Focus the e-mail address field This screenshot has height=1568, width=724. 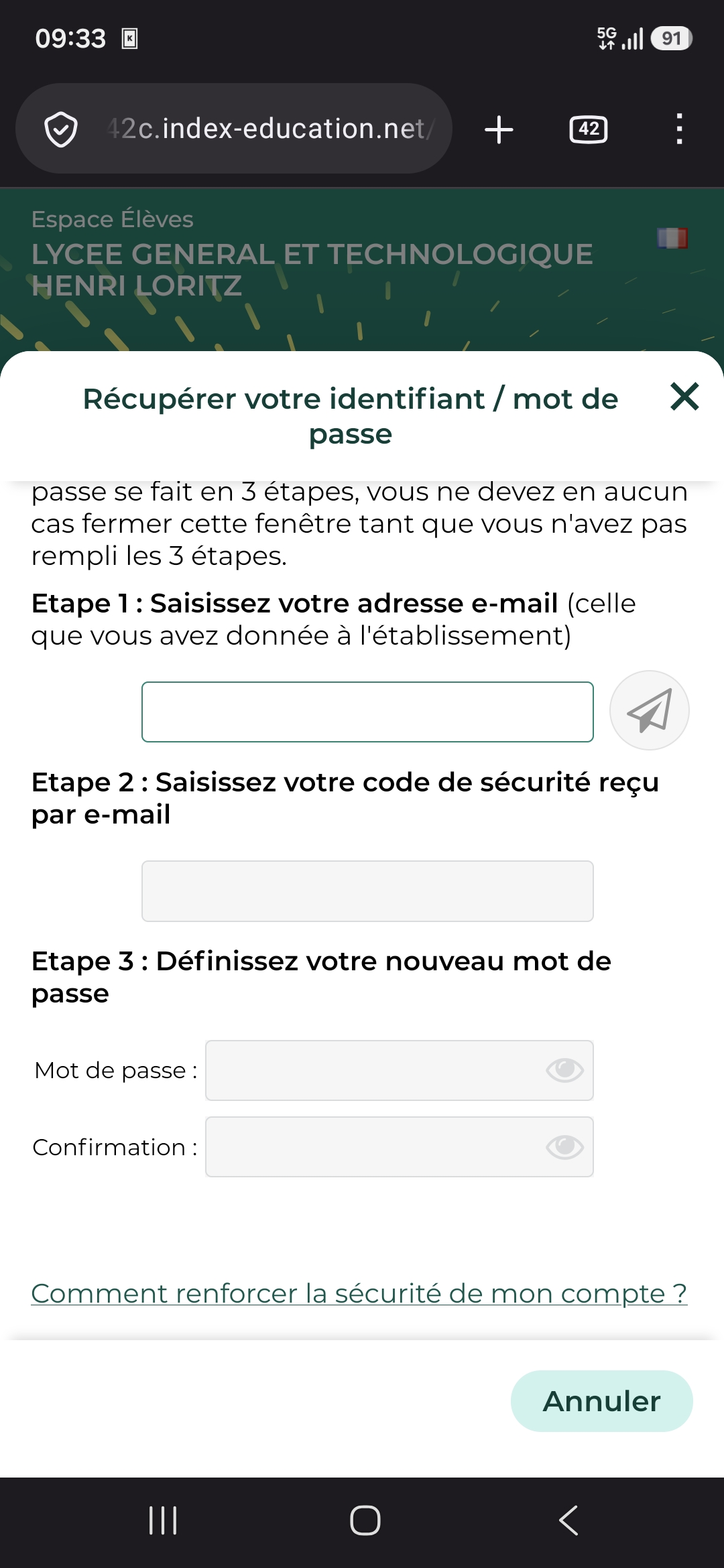click(367, 712)
